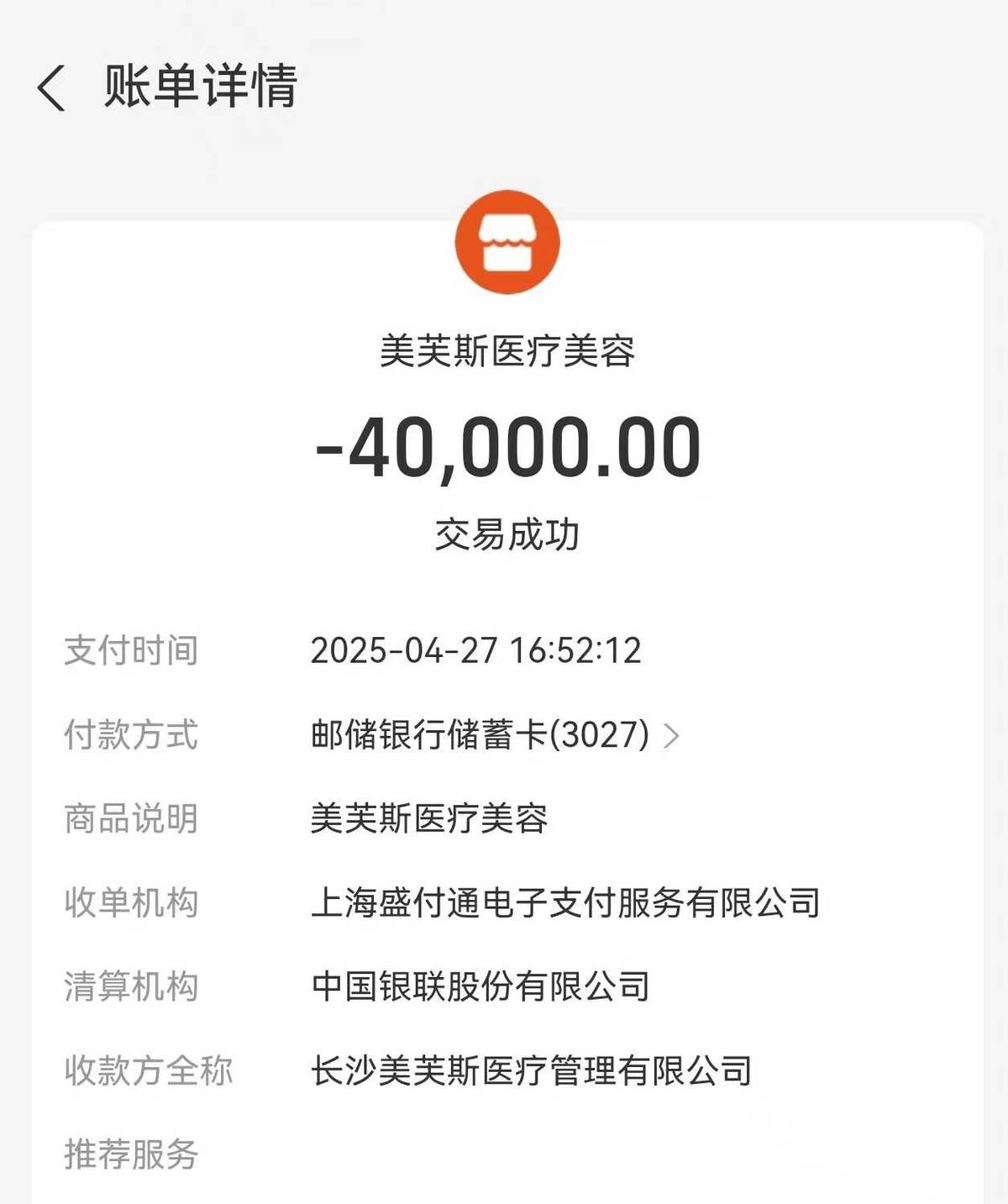Tap the 支付时间 row
The height and width of the screenshot is (1204, 1008).
click(132, 649)
